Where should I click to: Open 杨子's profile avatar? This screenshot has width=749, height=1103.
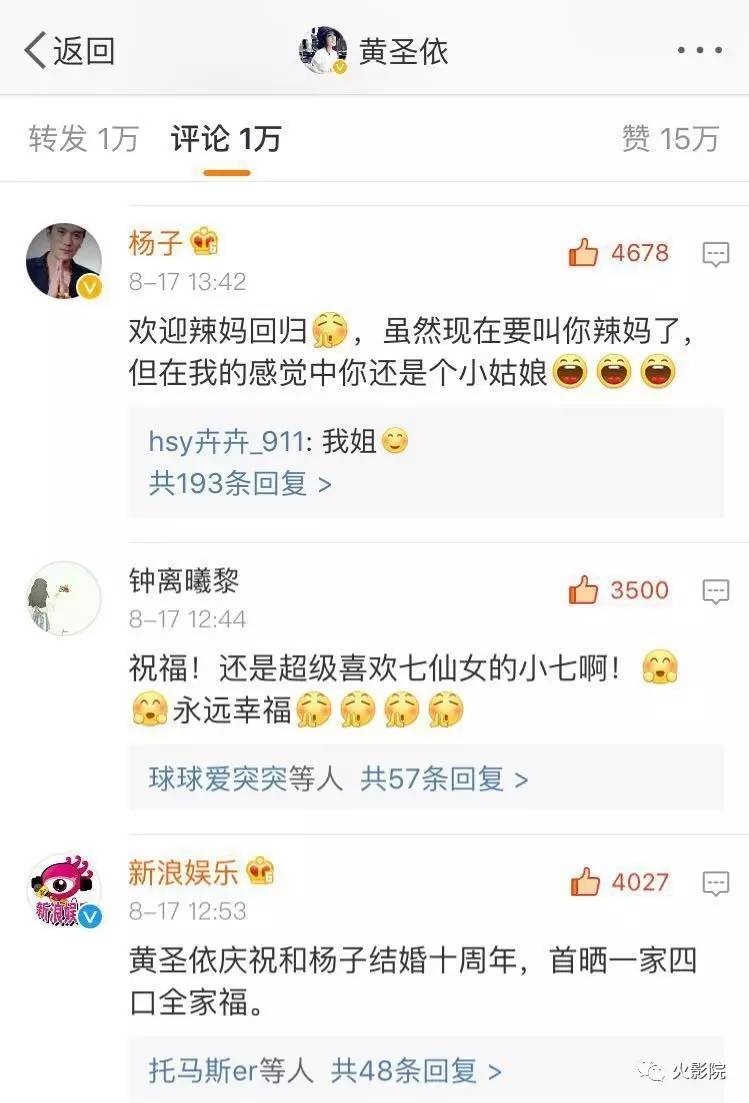tap(64, 261)
